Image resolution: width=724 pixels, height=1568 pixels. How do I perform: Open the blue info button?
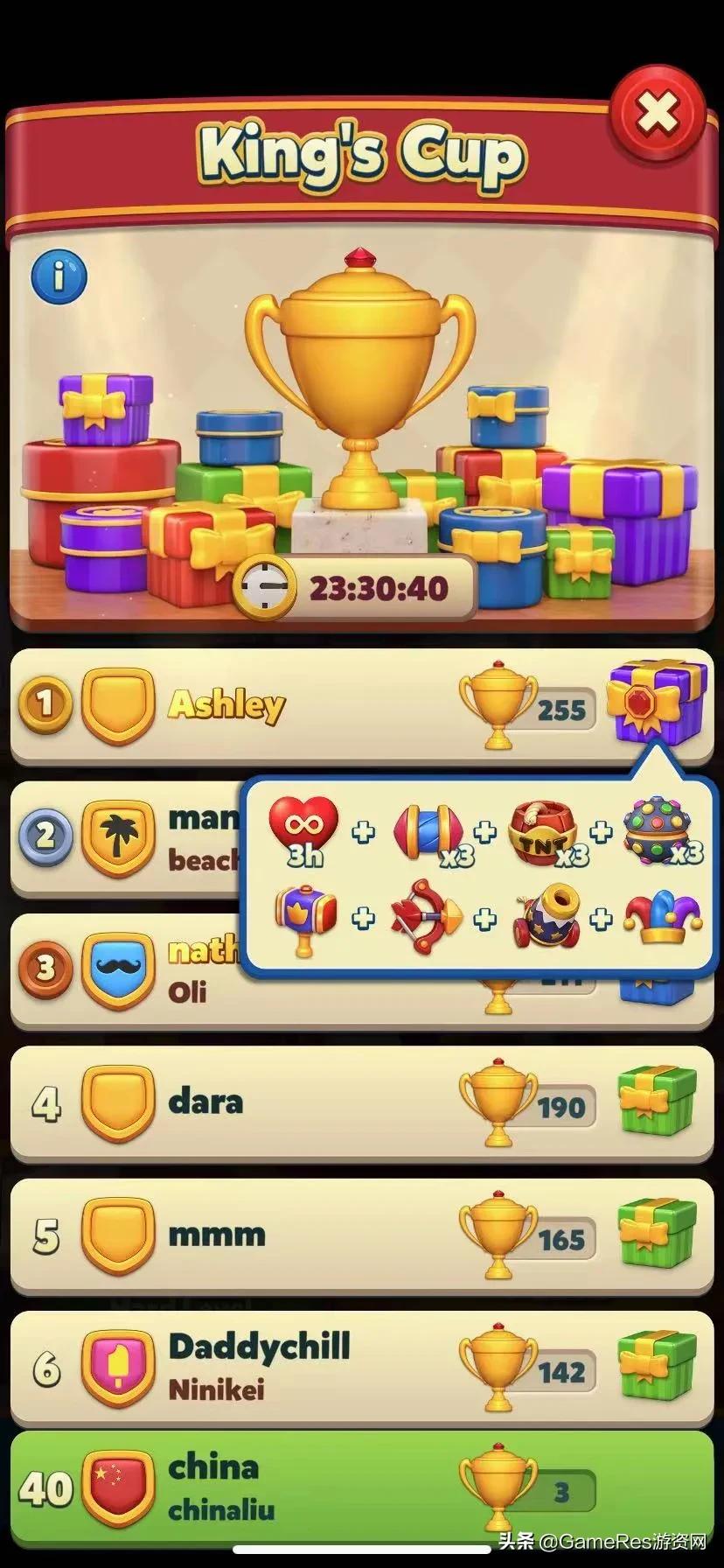[59, 277]
